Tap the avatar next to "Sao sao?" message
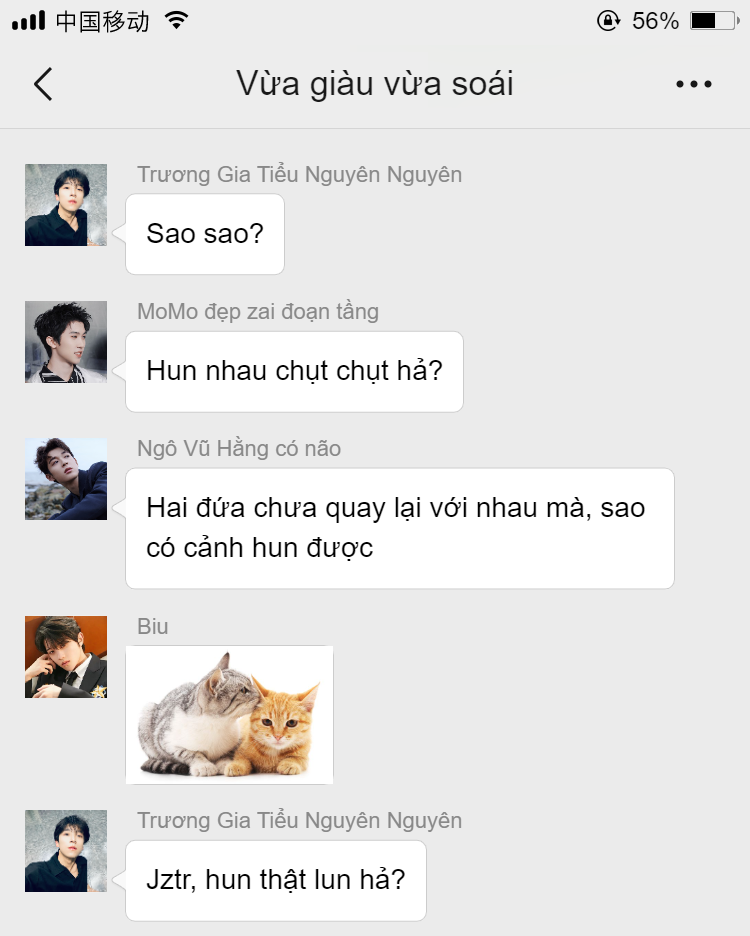 pyautogui.click(x=66, y=205)
